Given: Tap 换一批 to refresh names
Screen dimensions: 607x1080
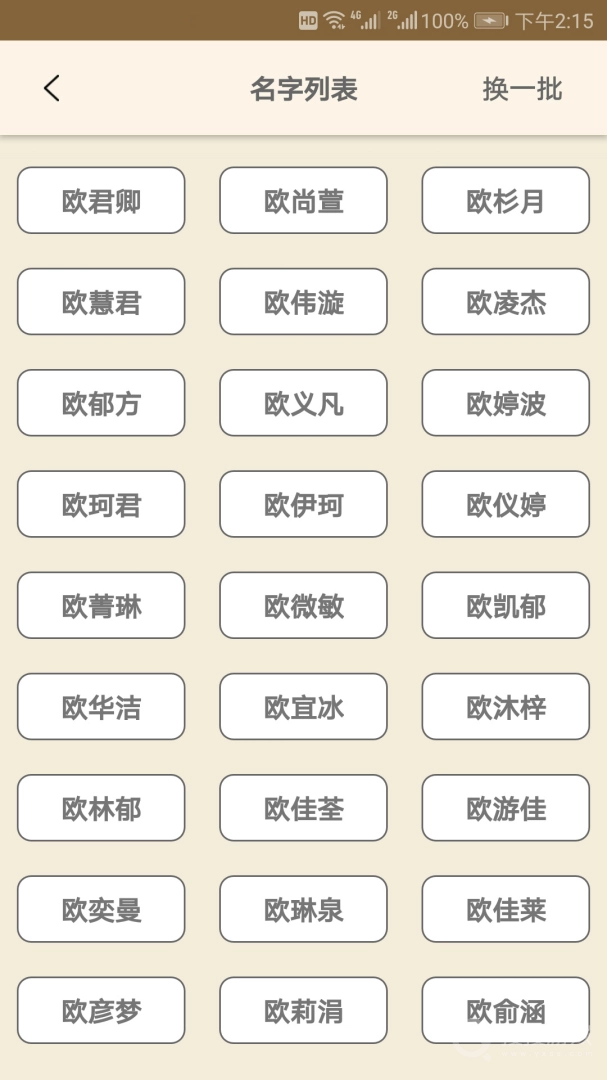Looking at the screenshot, I should [x=522, y=89].
